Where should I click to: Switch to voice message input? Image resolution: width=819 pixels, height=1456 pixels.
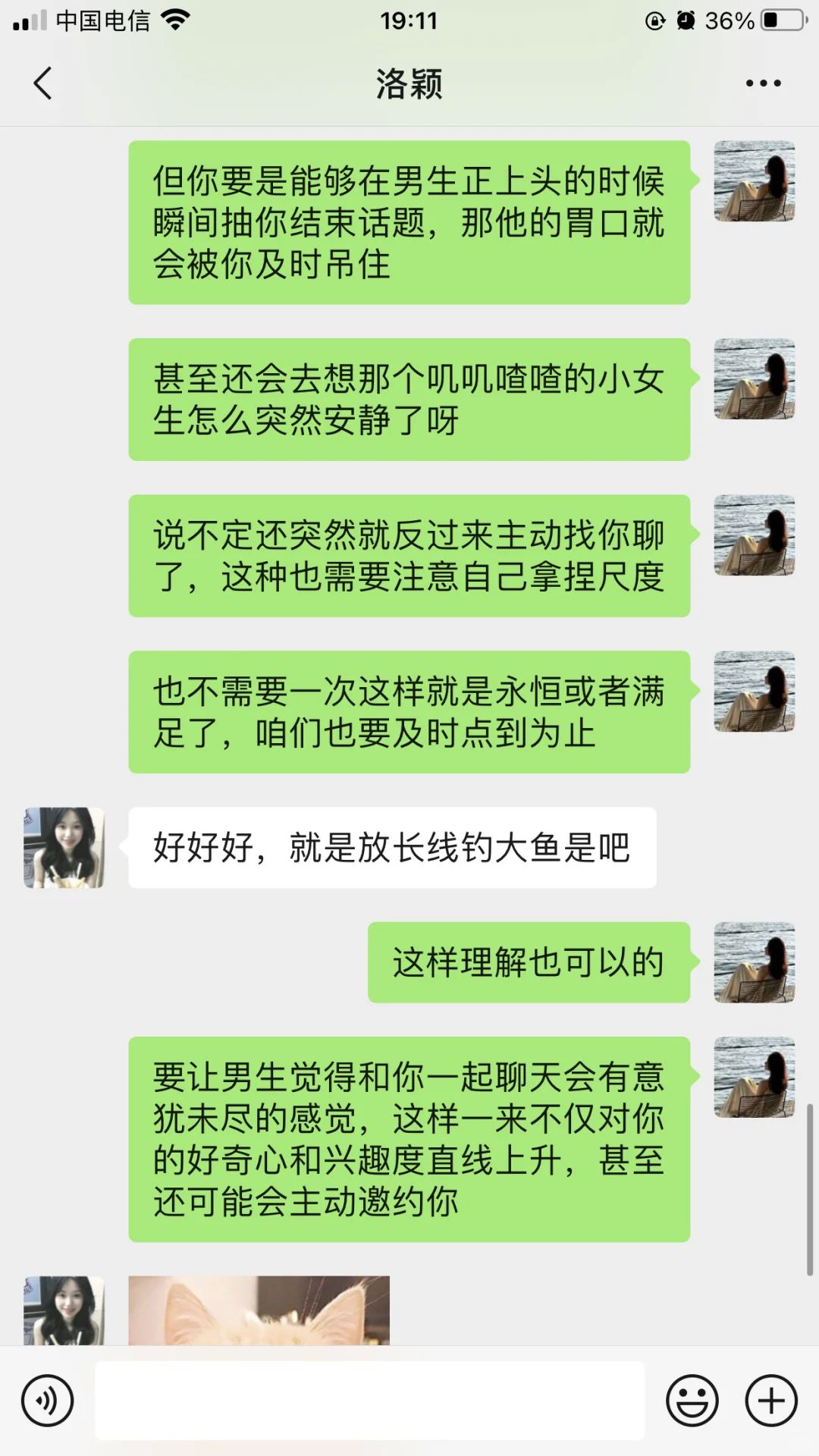point(48,1401)
